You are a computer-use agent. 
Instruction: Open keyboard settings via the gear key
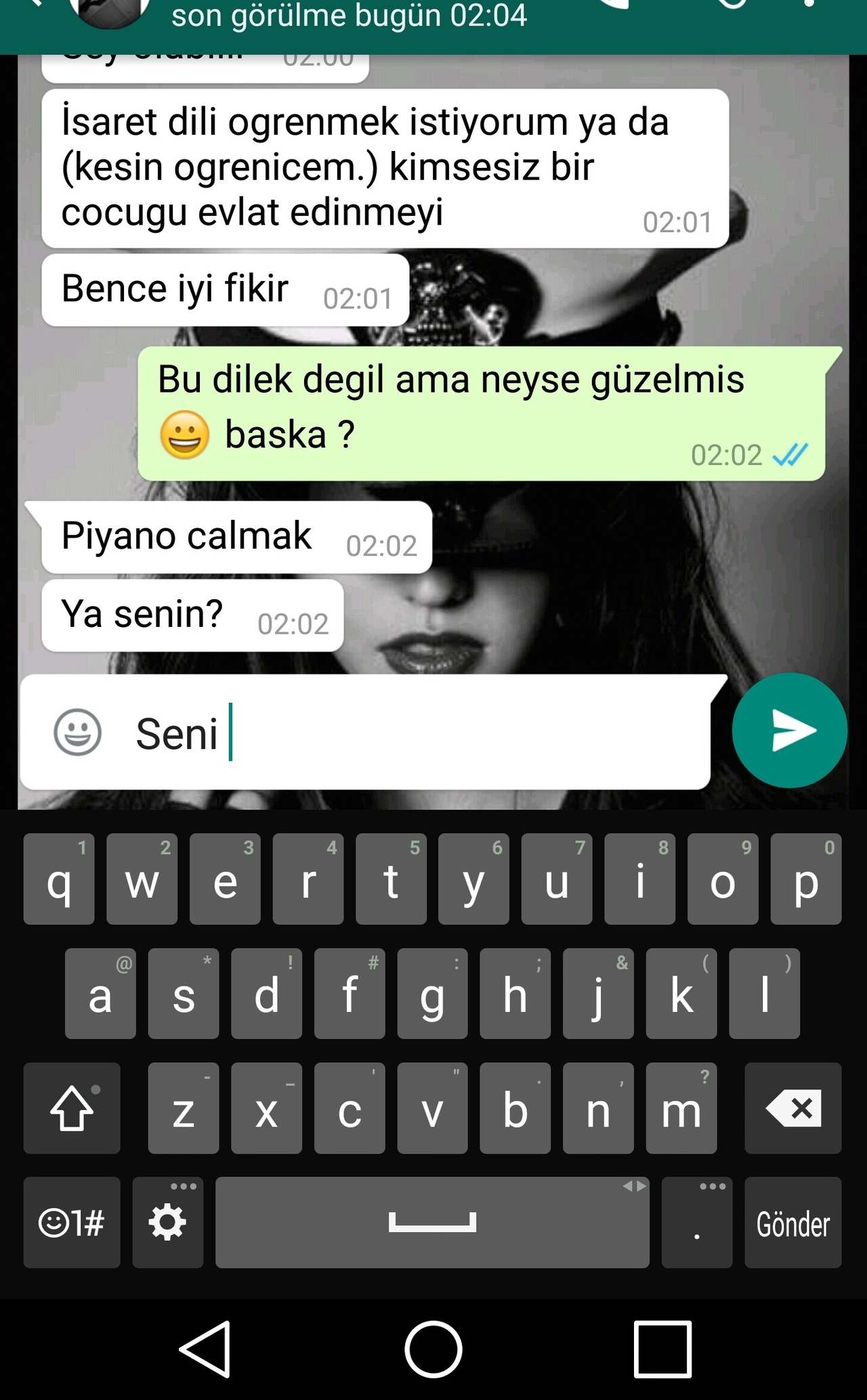pyautogui.click(x=167, y=1223)
